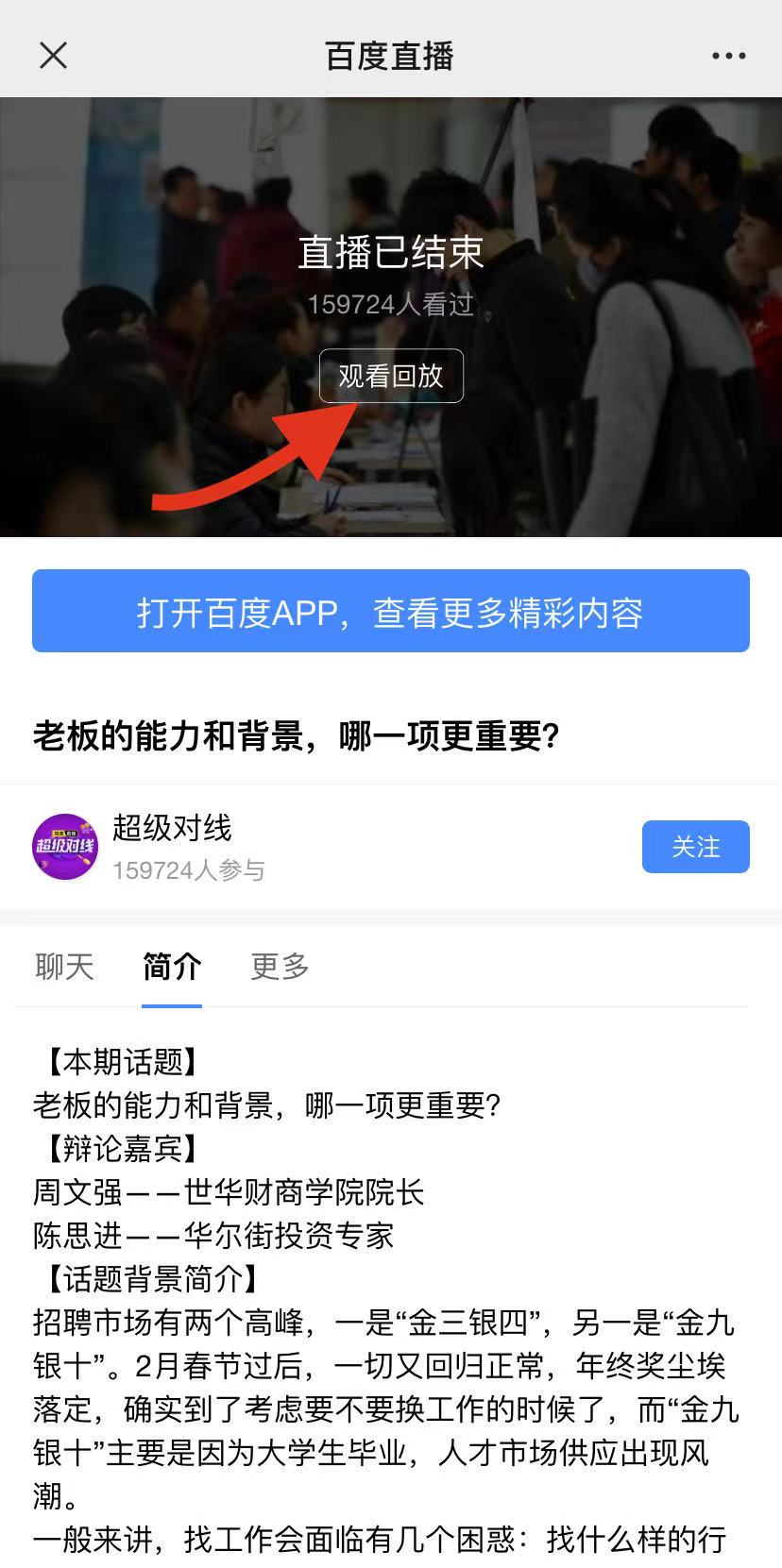Switch to the 聊天 tab
Viewport: 782px width, 1568px height.
tap(64, 966)
